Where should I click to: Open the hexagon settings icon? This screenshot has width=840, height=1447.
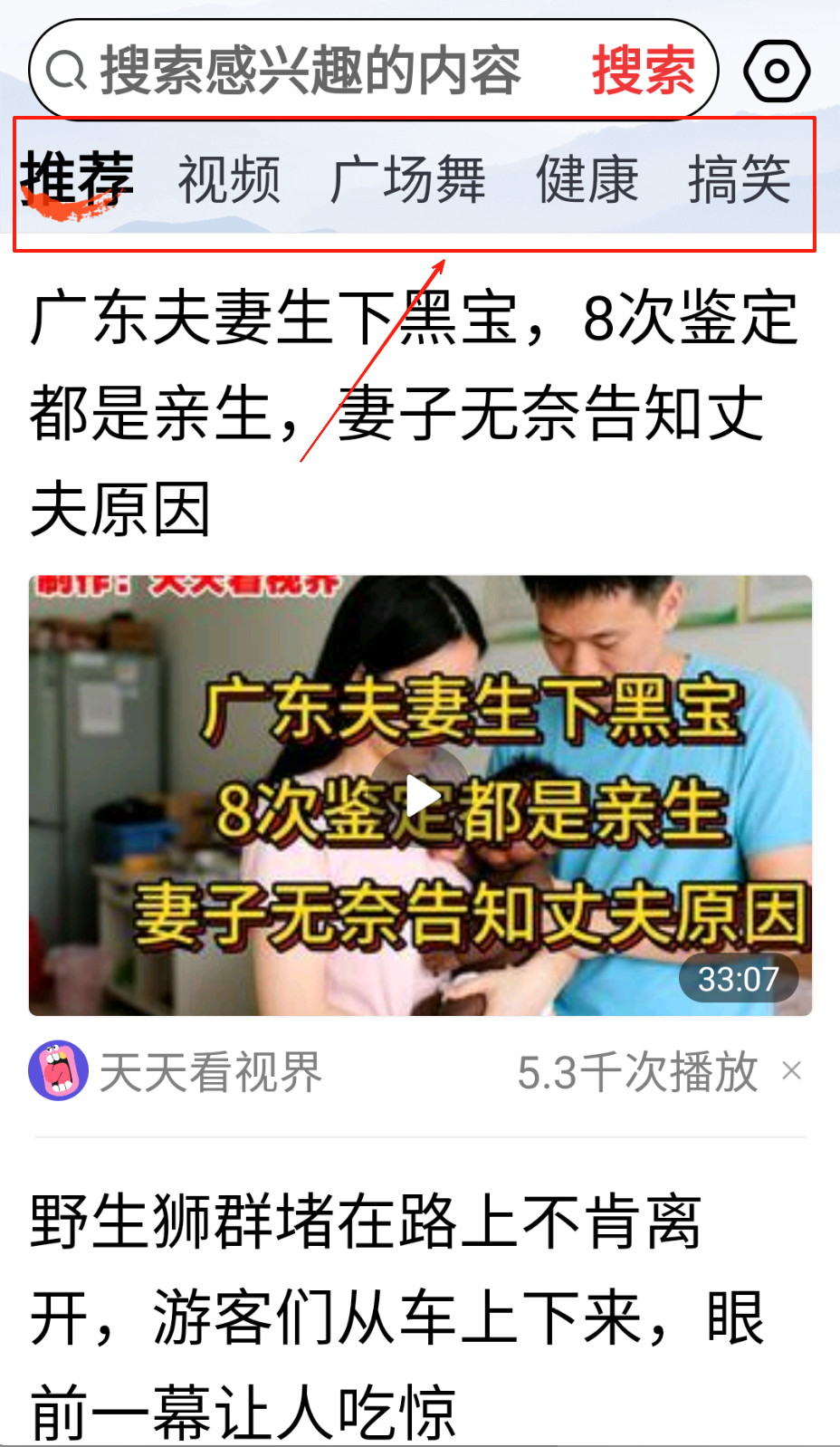(776, 71)
